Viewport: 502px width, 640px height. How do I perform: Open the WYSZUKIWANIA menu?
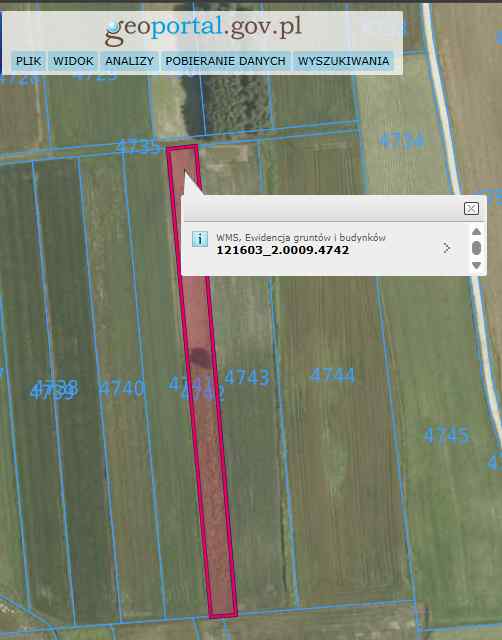pos(343,61)
